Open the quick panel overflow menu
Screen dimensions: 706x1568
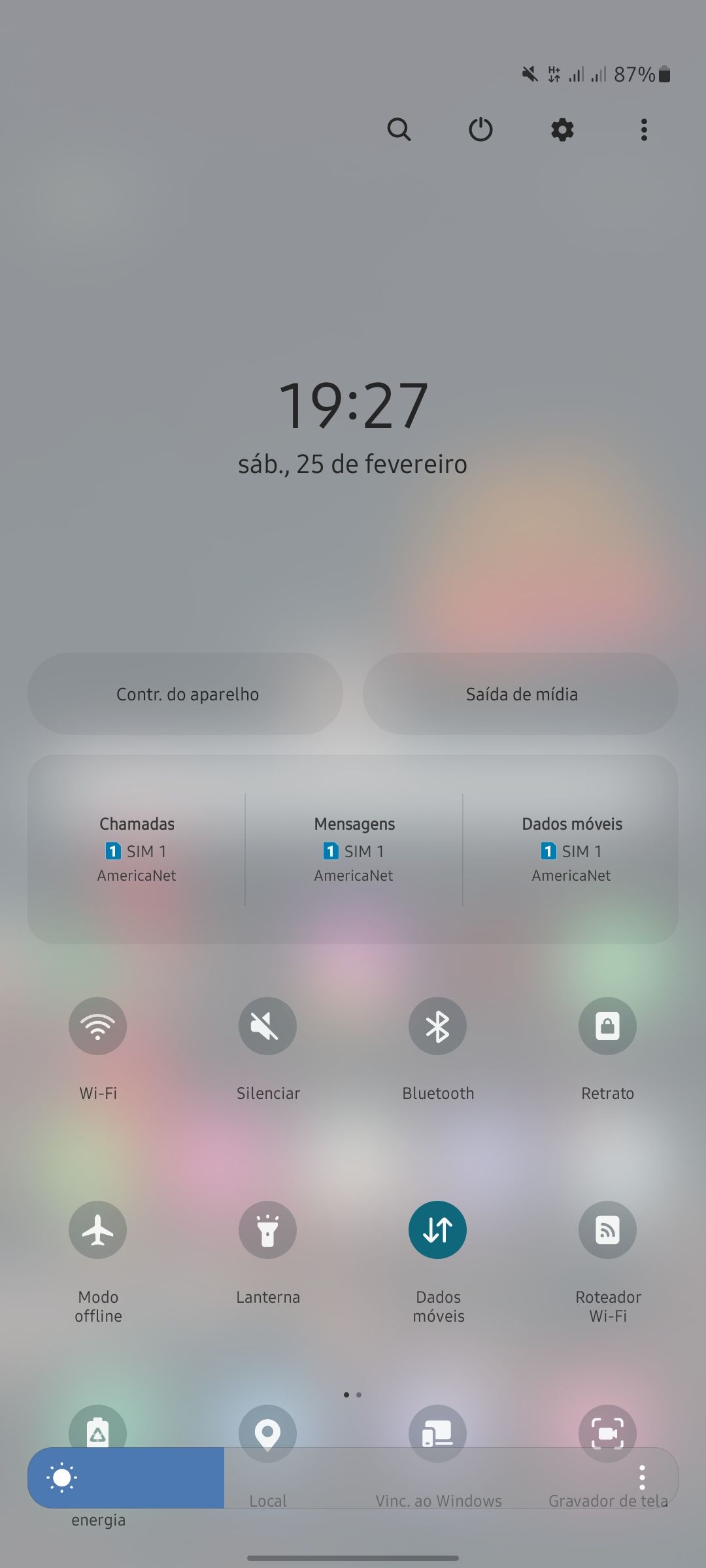pyautogui.click(x=643, y=130)
